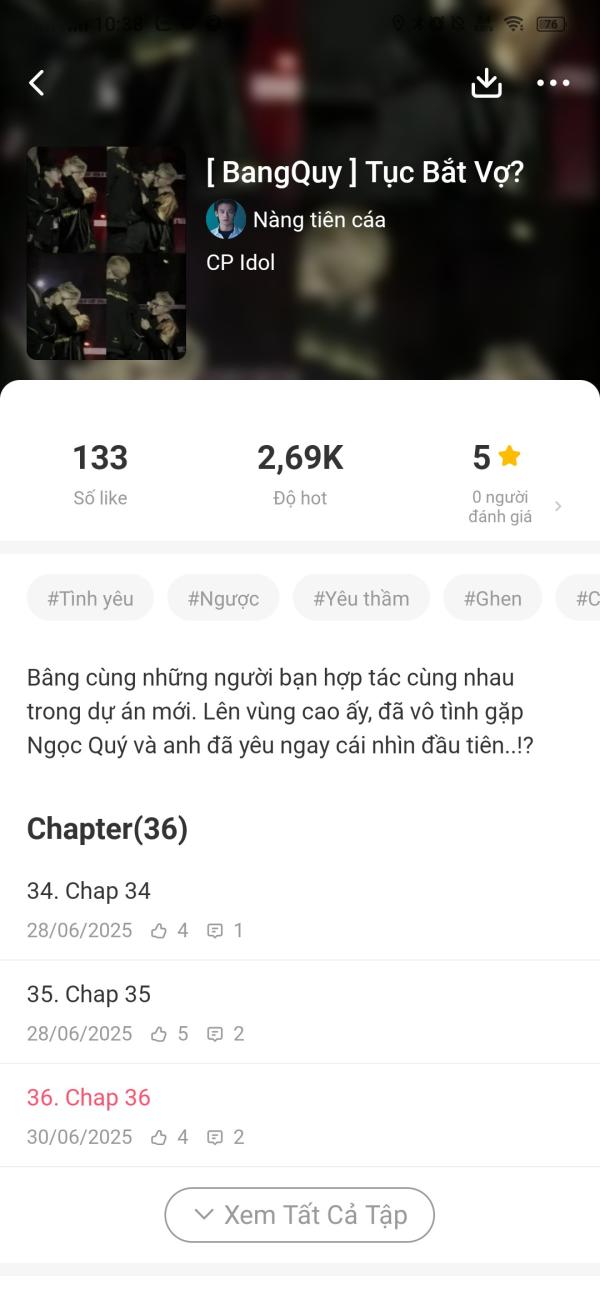The image size is (600, 1300).
Task: Filter by the #Yêu thầm tag
Action: pyautogui.click(x=361, y=598)
